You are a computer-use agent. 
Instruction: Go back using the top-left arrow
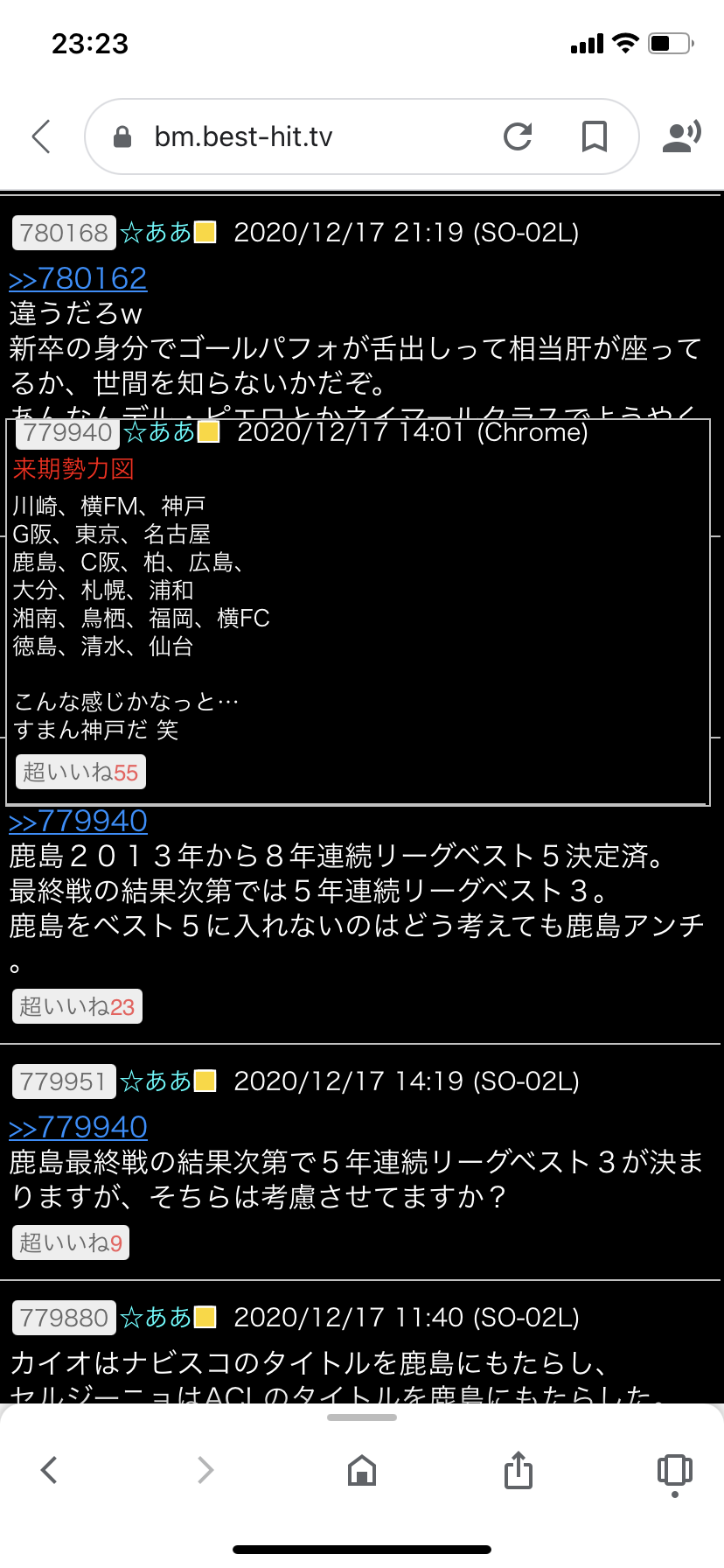tap(41, 136)
